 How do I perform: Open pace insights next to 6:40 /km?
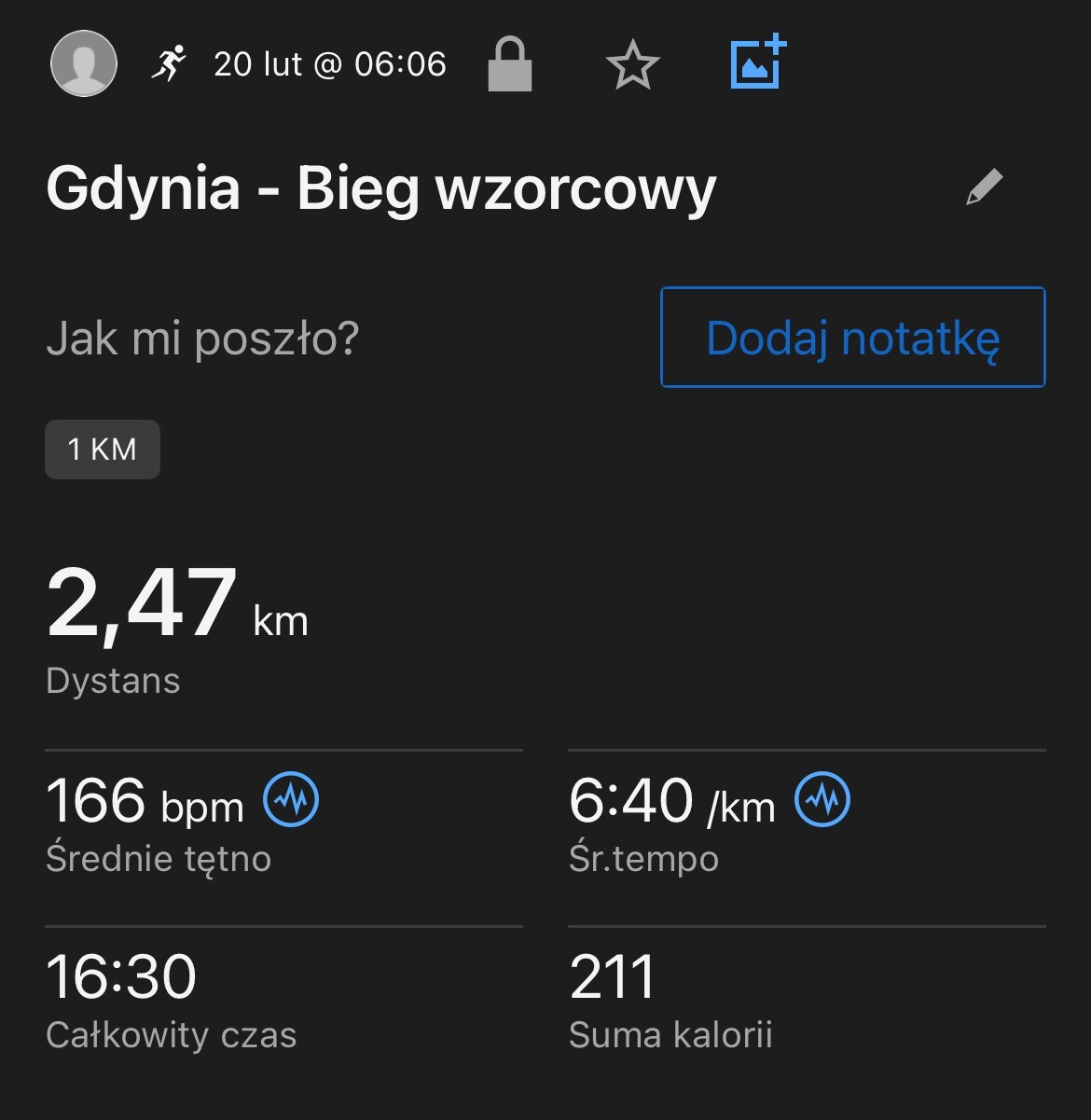point(822,800)
